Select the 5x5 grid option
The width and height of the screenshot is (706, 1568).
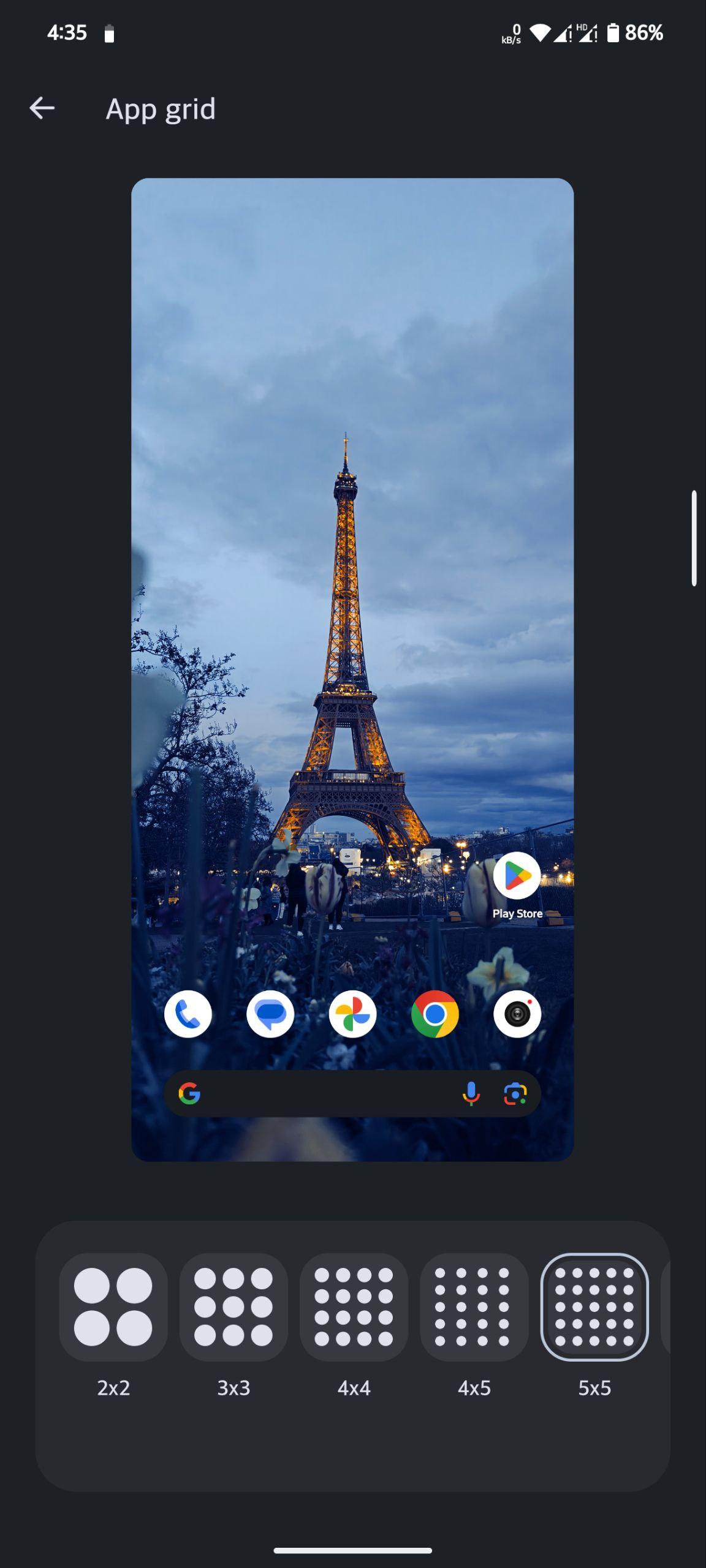pos(594,1306)
